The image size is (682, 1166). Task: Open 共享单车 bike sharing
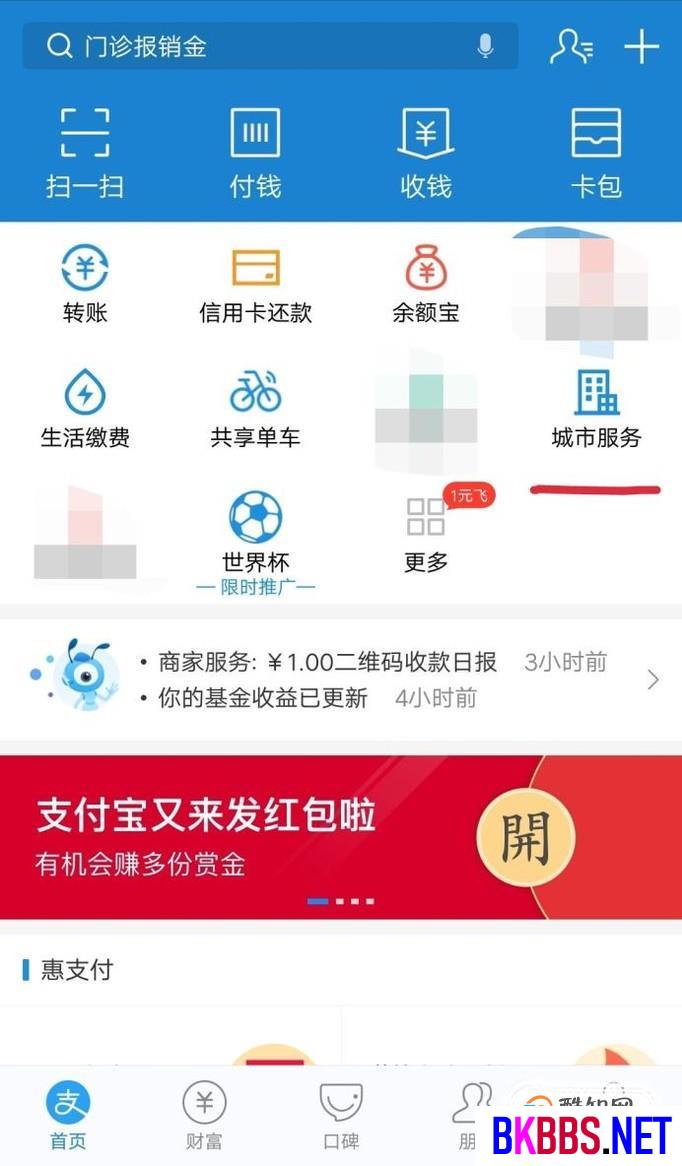tap(255, 410)
